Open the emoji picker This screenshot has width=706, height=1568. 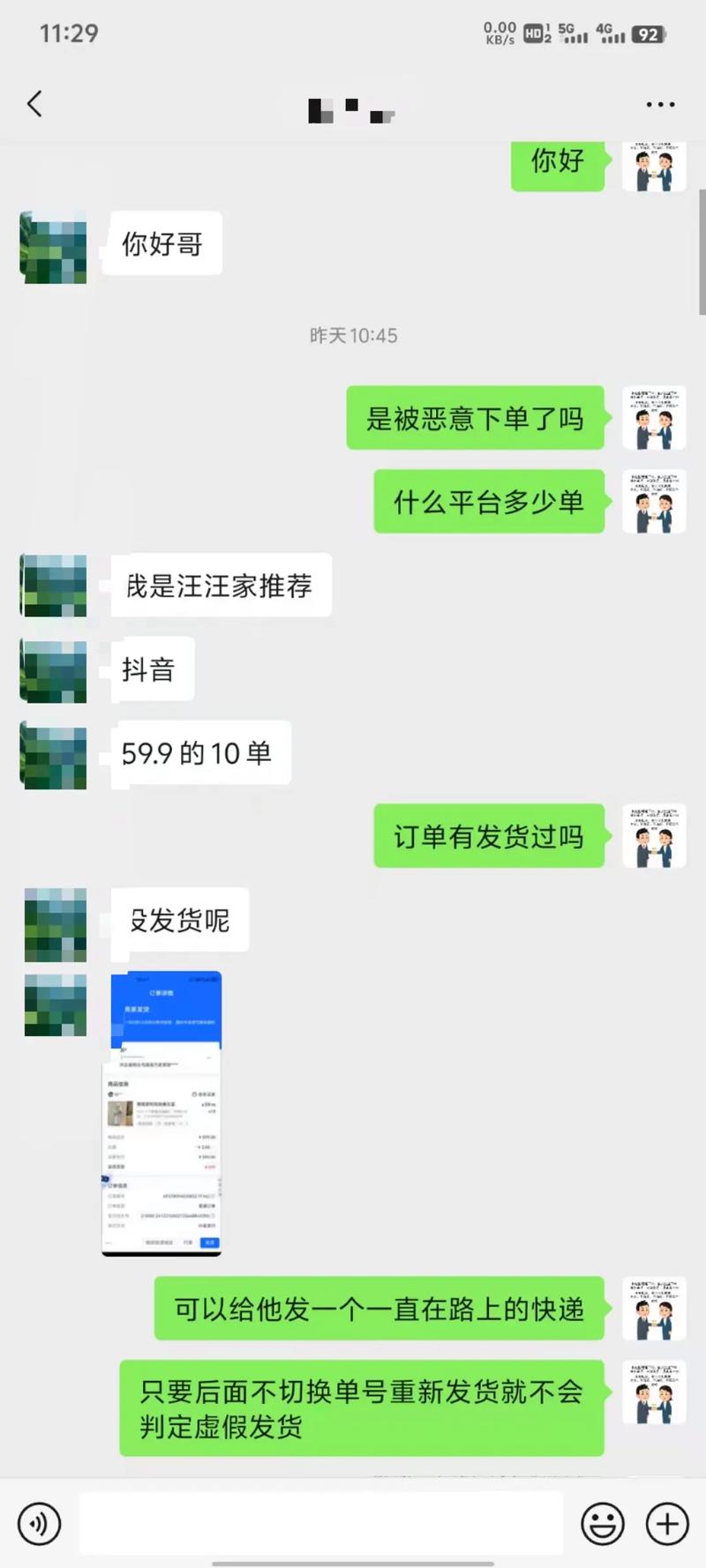point(603,1524)
